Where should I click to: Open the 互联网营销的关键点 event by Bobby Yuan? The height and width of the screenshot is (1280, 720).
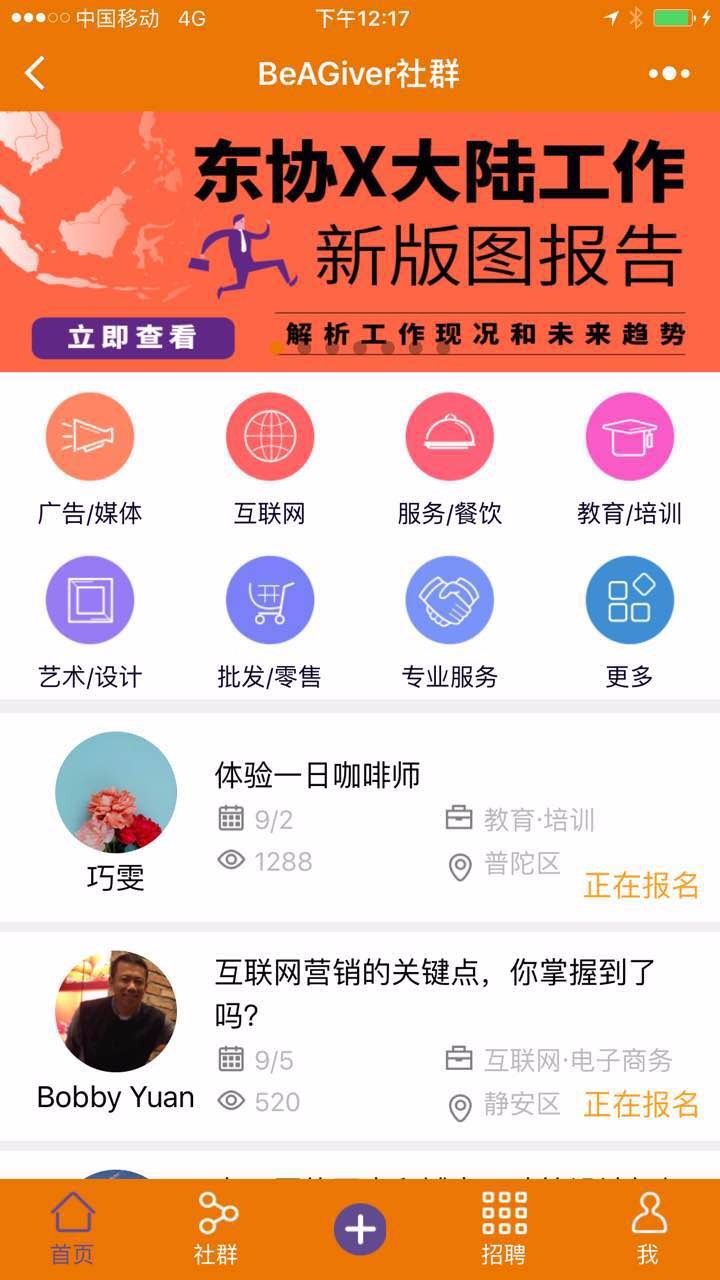pyautogui.click(x=360, y=1036)
